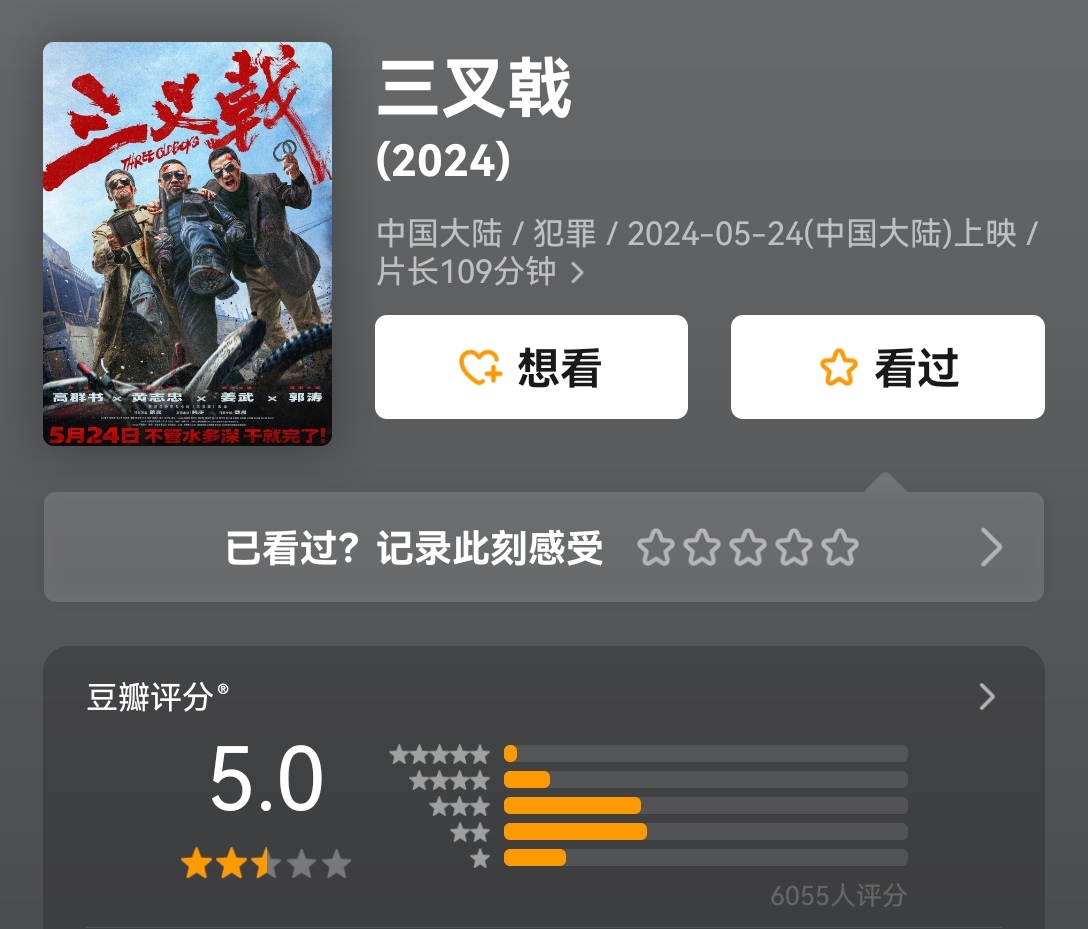Open 豆瓣评分 details chevron
The image size is (1088, 929).
pos(986,697)
